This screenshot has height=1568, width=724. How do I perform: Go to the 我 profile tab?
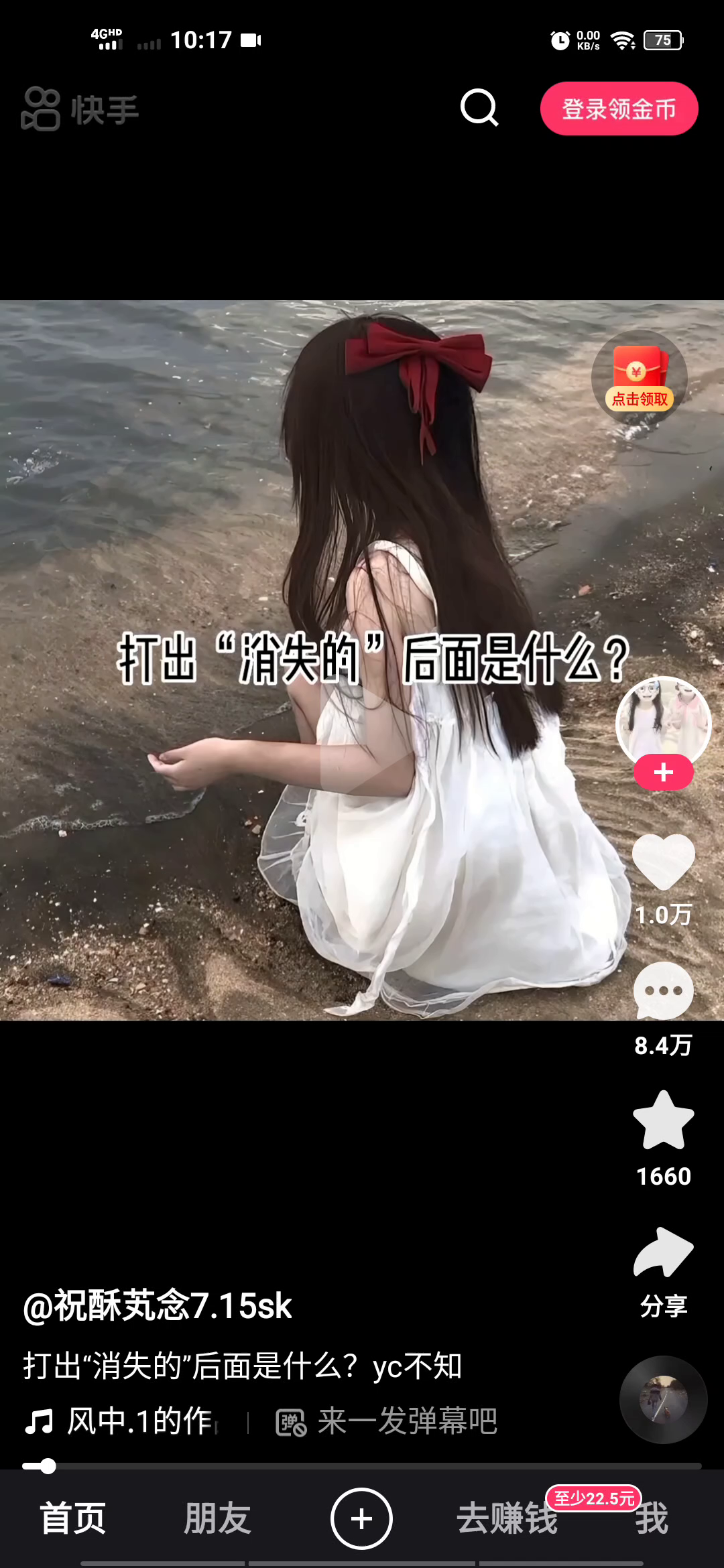coord(652,1520)
